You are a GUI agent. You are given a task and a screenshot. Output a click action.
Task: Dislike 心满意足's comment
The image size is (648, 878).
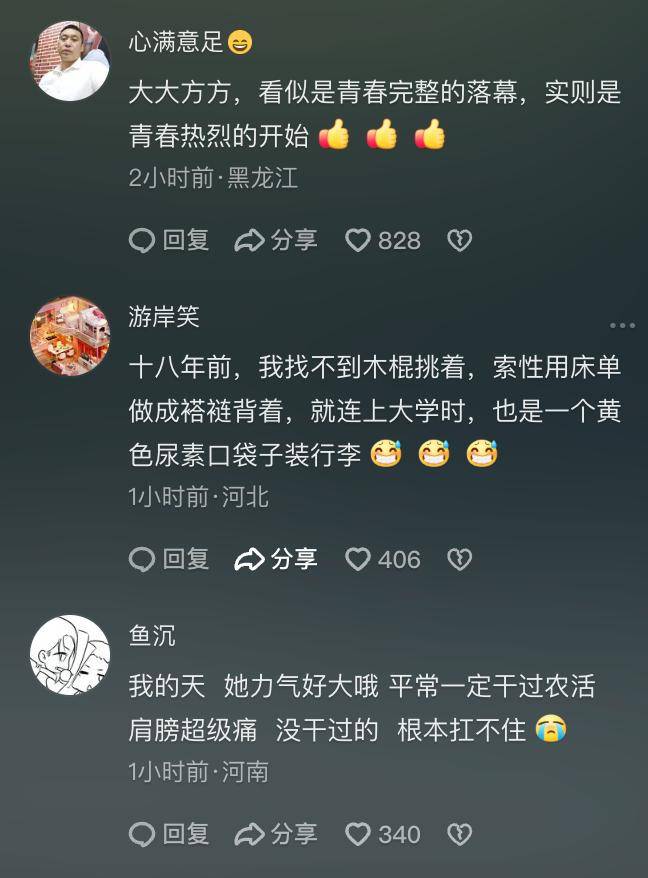point(458,240)
